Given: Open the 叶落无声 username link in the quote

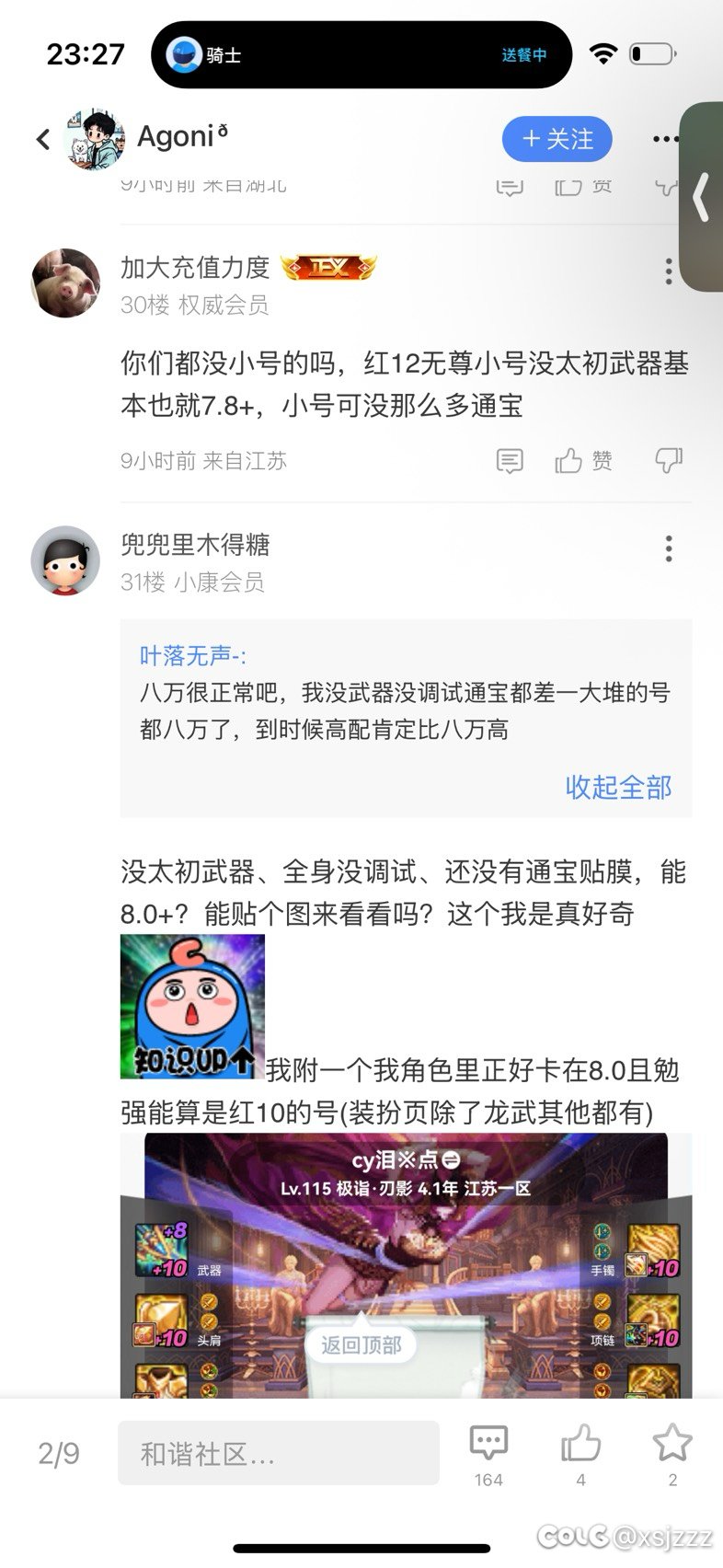Looking at the screenshot, I should (x=192, y=655).
